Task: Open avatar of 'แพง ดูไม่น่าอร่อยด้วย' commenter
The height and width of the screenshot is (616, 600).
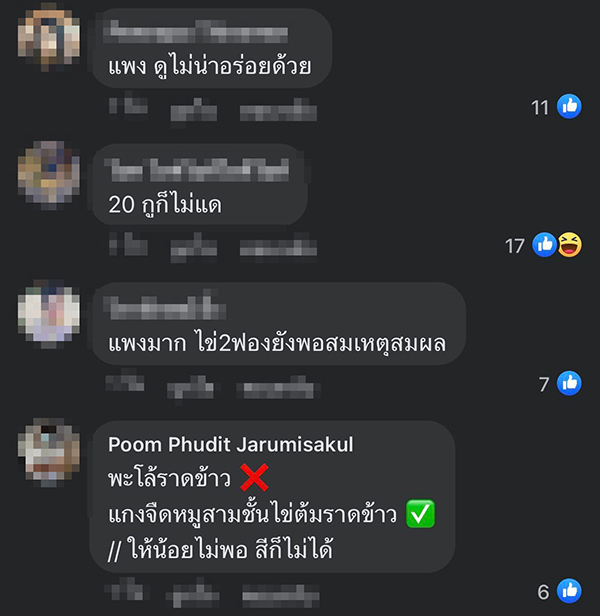Action: [x=49, y=38]
